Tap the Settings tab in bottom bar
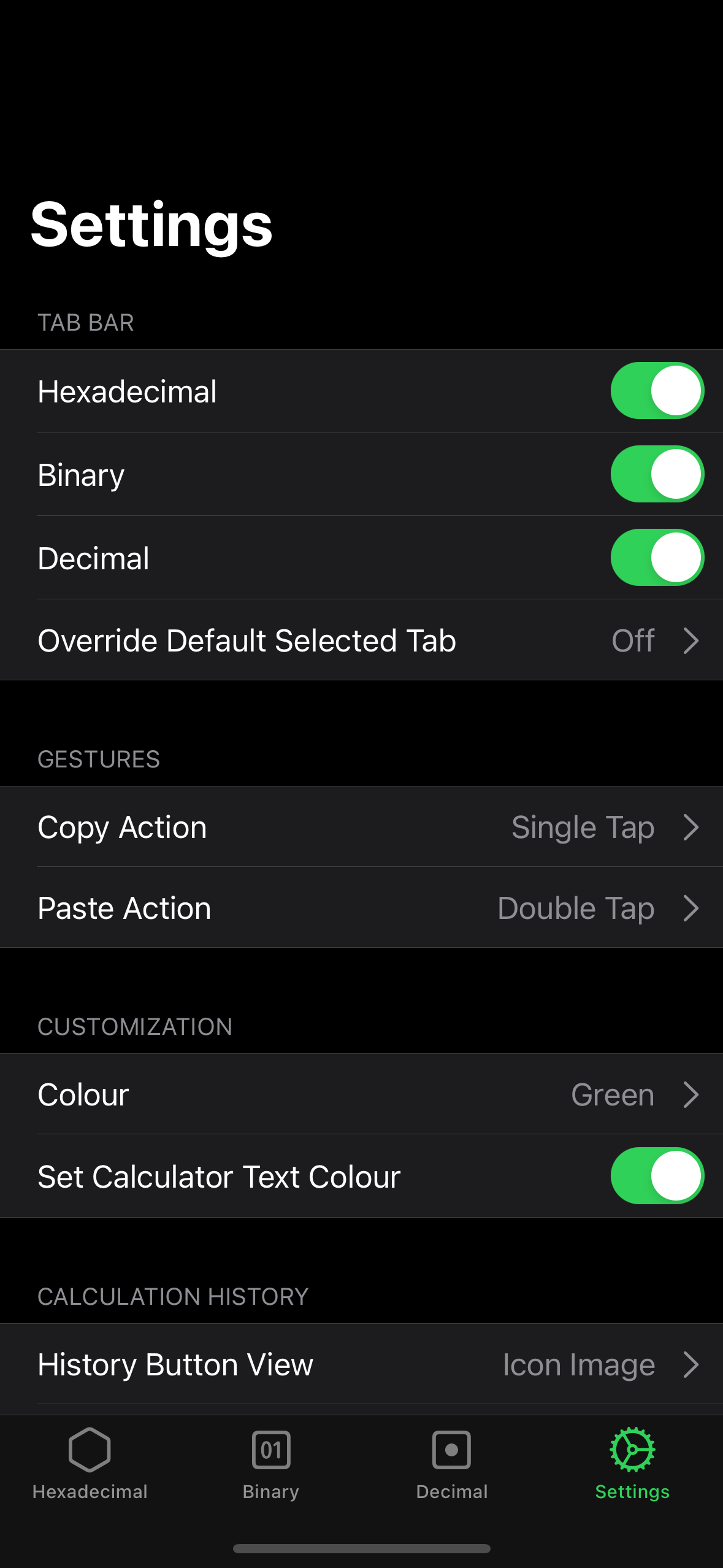The image size is (723, 1568). click(x=632, y=1464)
